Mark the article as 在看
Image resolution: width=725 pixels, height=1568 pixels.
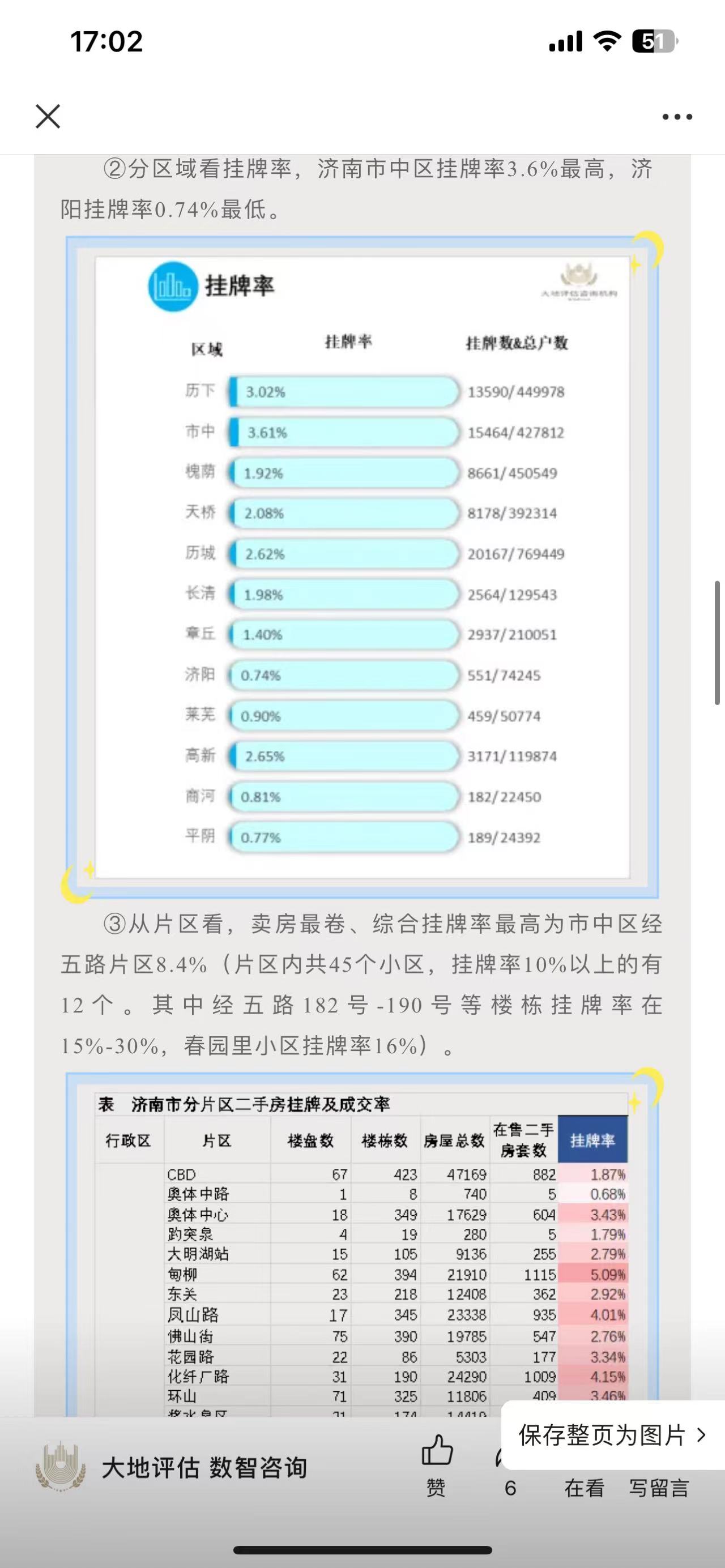coord(584,1487)
